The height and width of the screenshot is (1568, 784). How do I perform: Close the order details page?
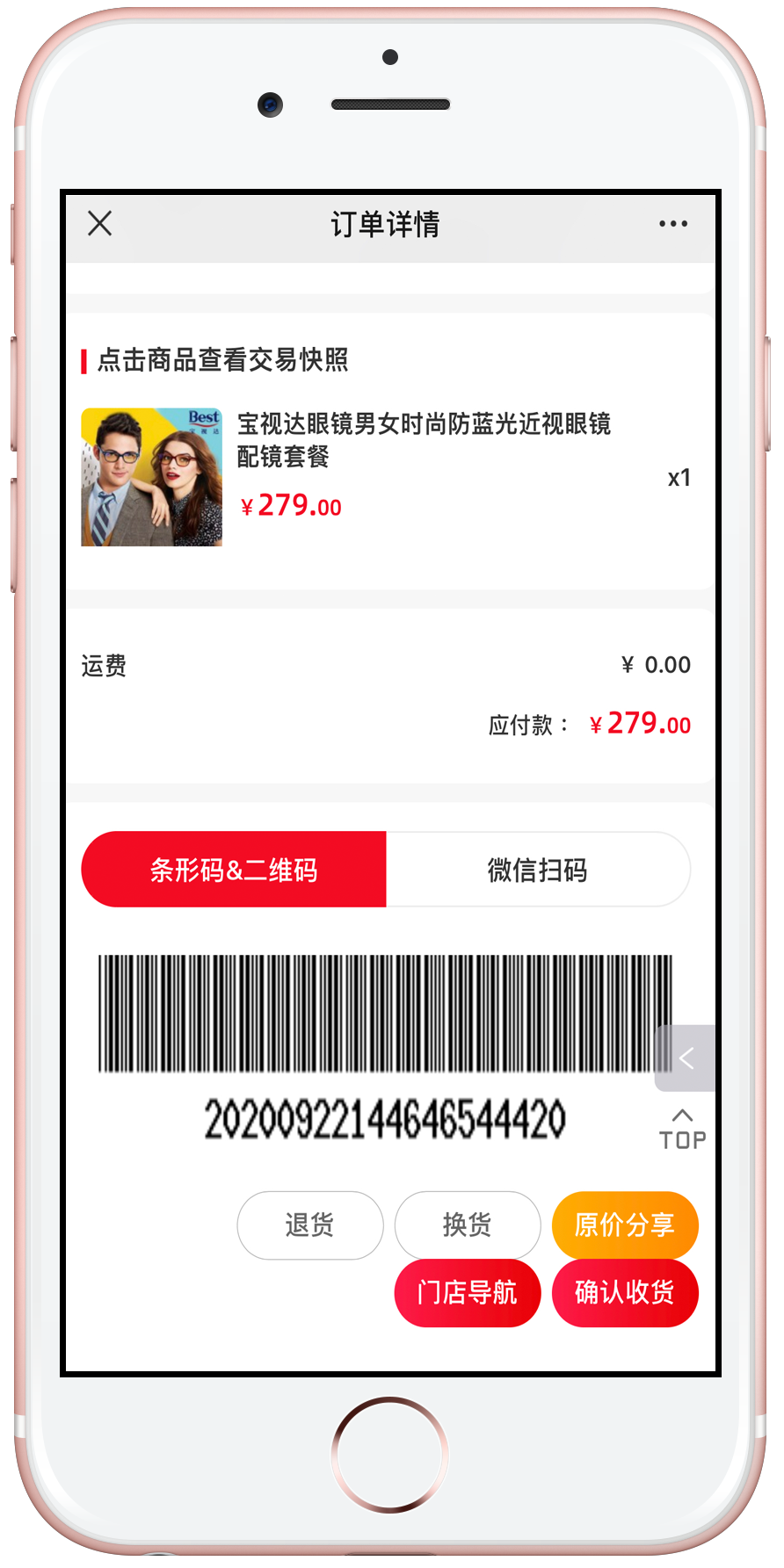click(100, 223)
